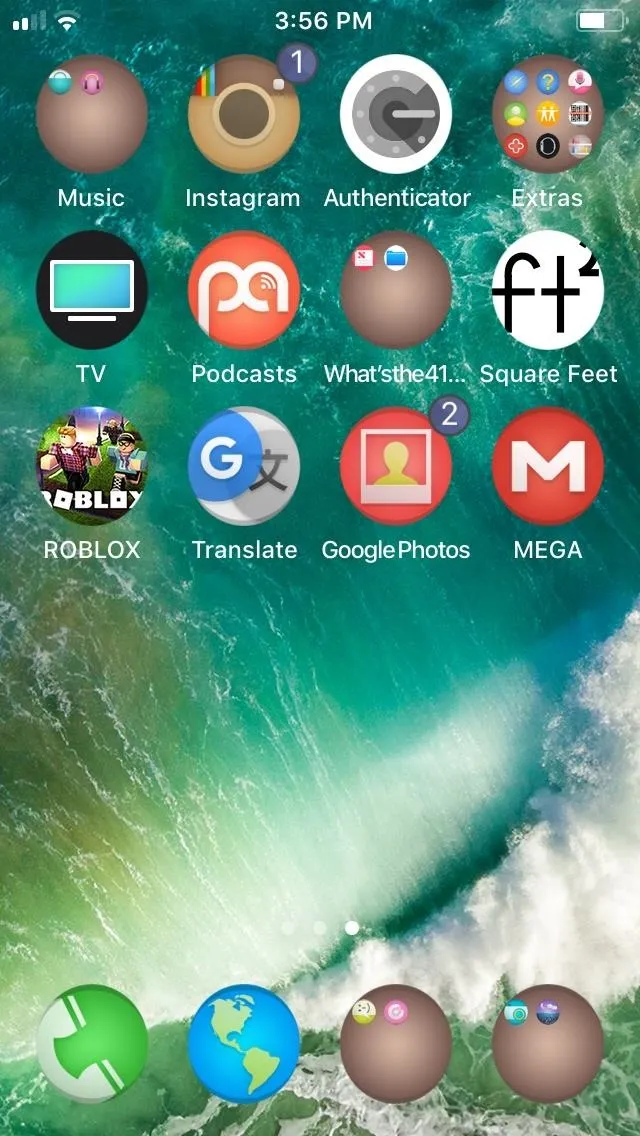Open the Authenticator app

click(x=396, y=114)
